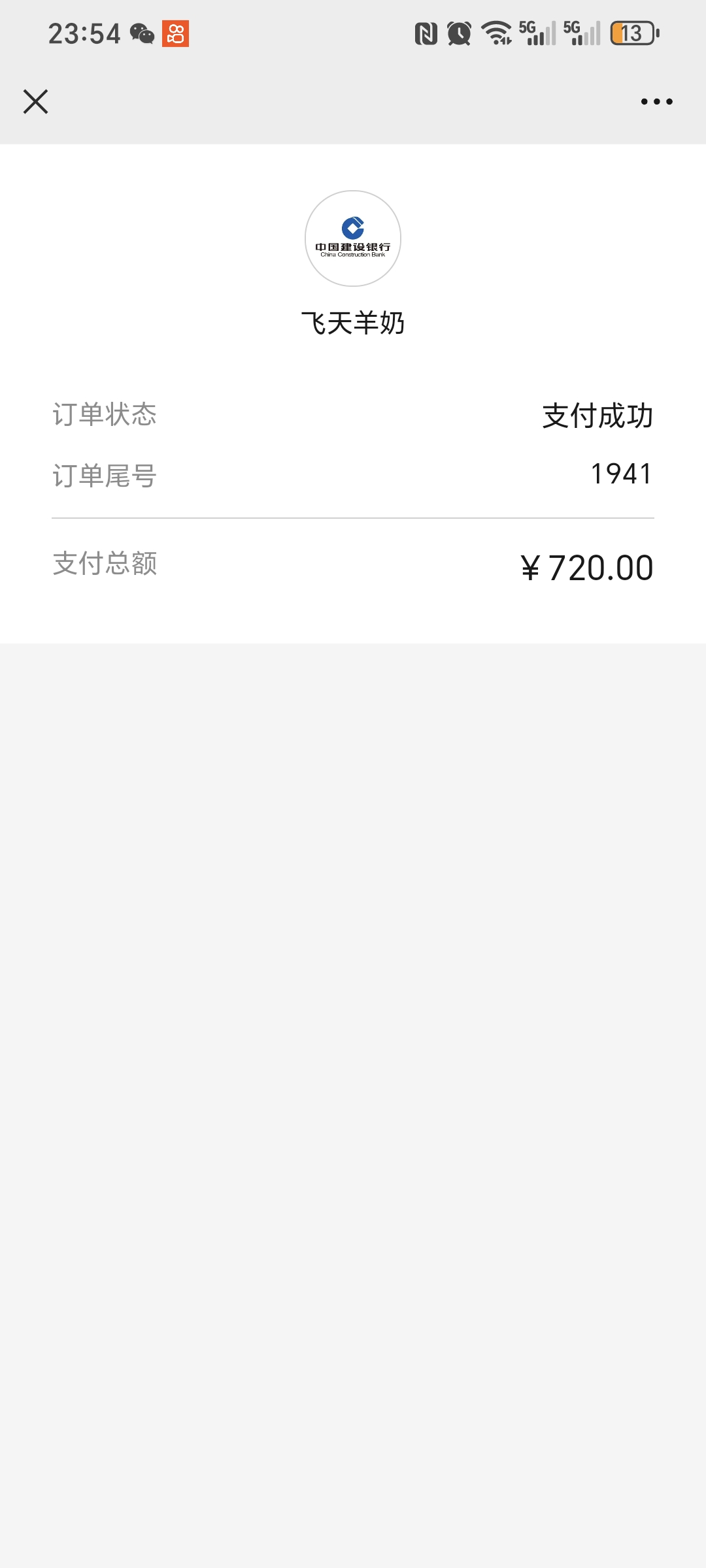This screenshot has height=1568, width=706.
Task: Open the three-dot more options menu
Action: (x=656, y=102)
